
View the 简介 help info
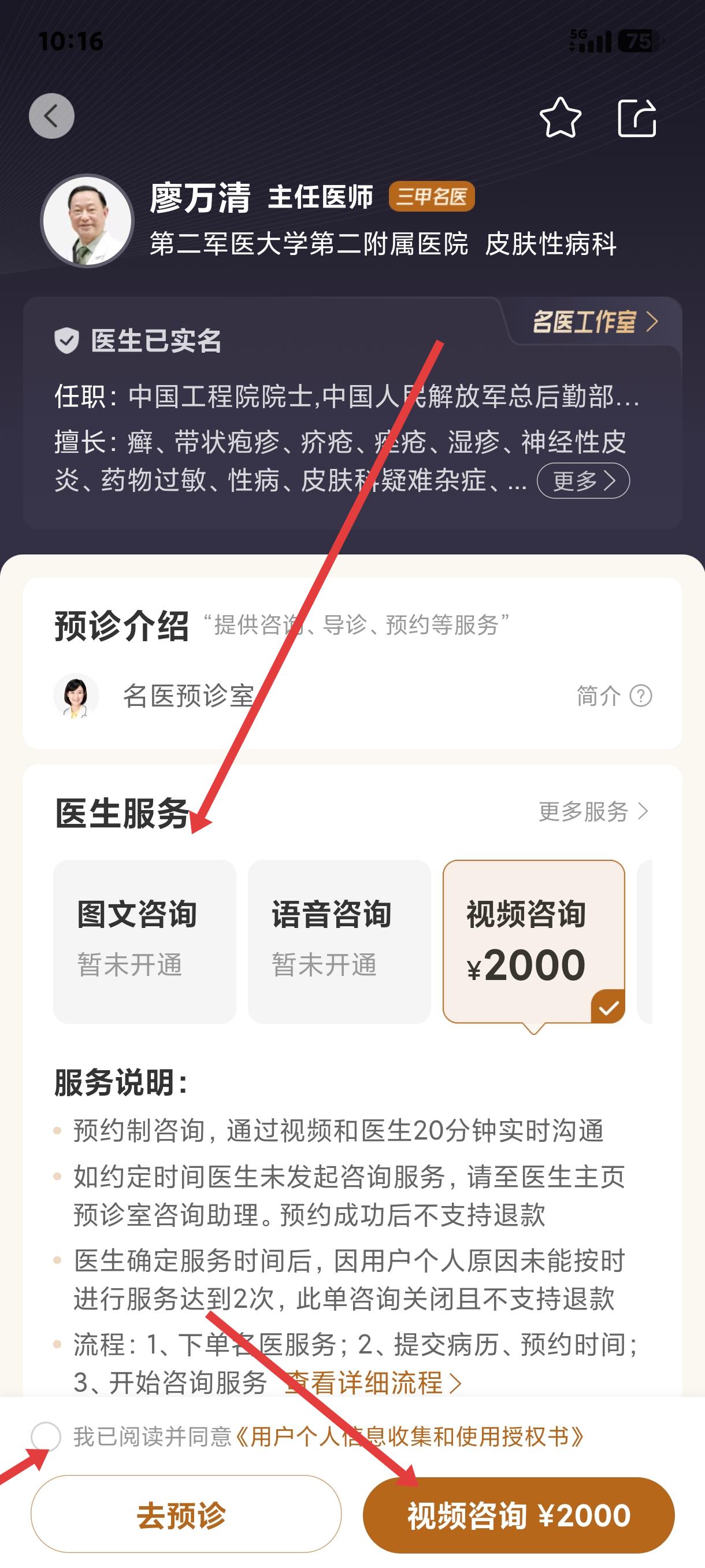614,695
